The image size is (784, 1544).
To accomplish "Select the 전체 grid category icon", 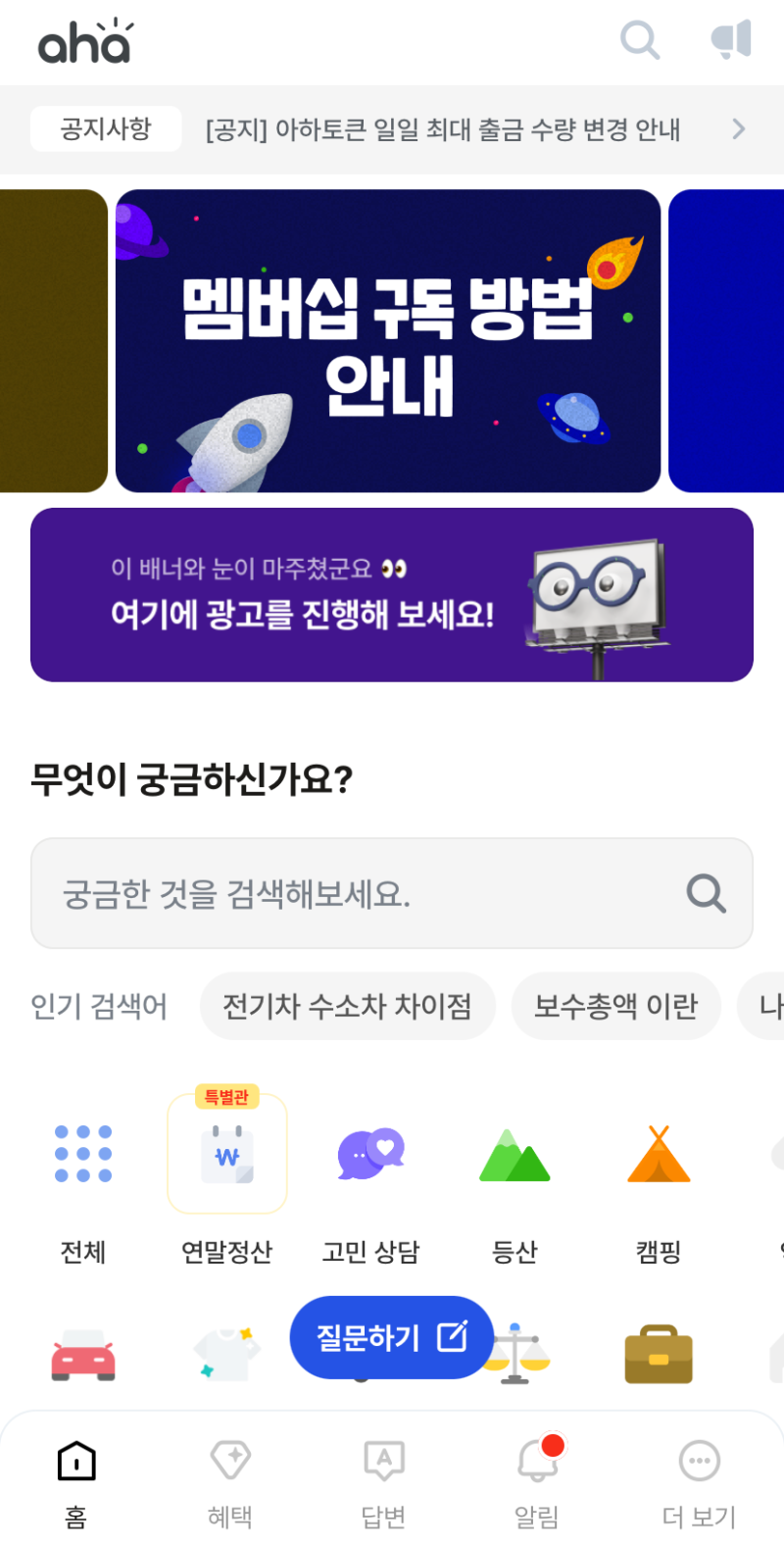I will tap(83, 1154).
